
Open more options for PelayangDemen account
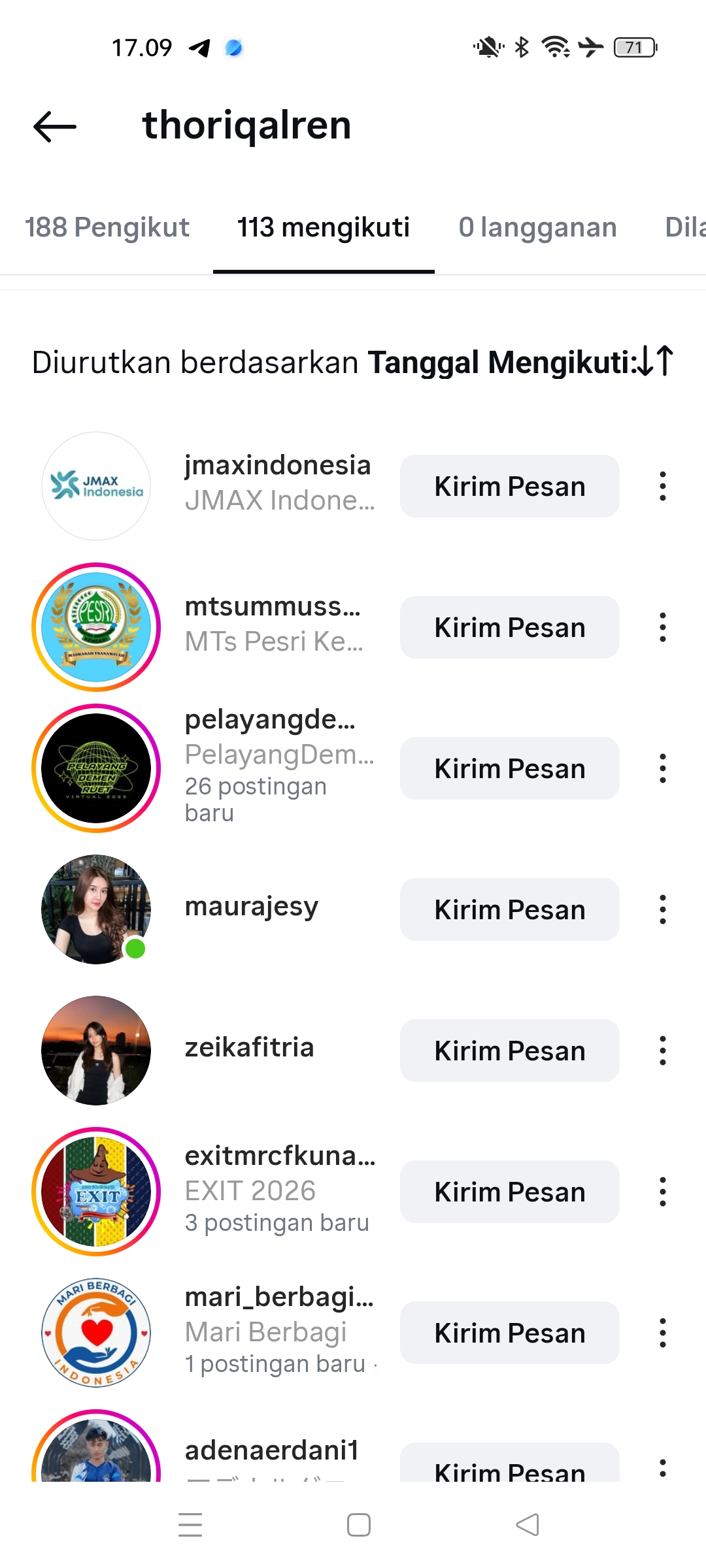click(662, 769)
